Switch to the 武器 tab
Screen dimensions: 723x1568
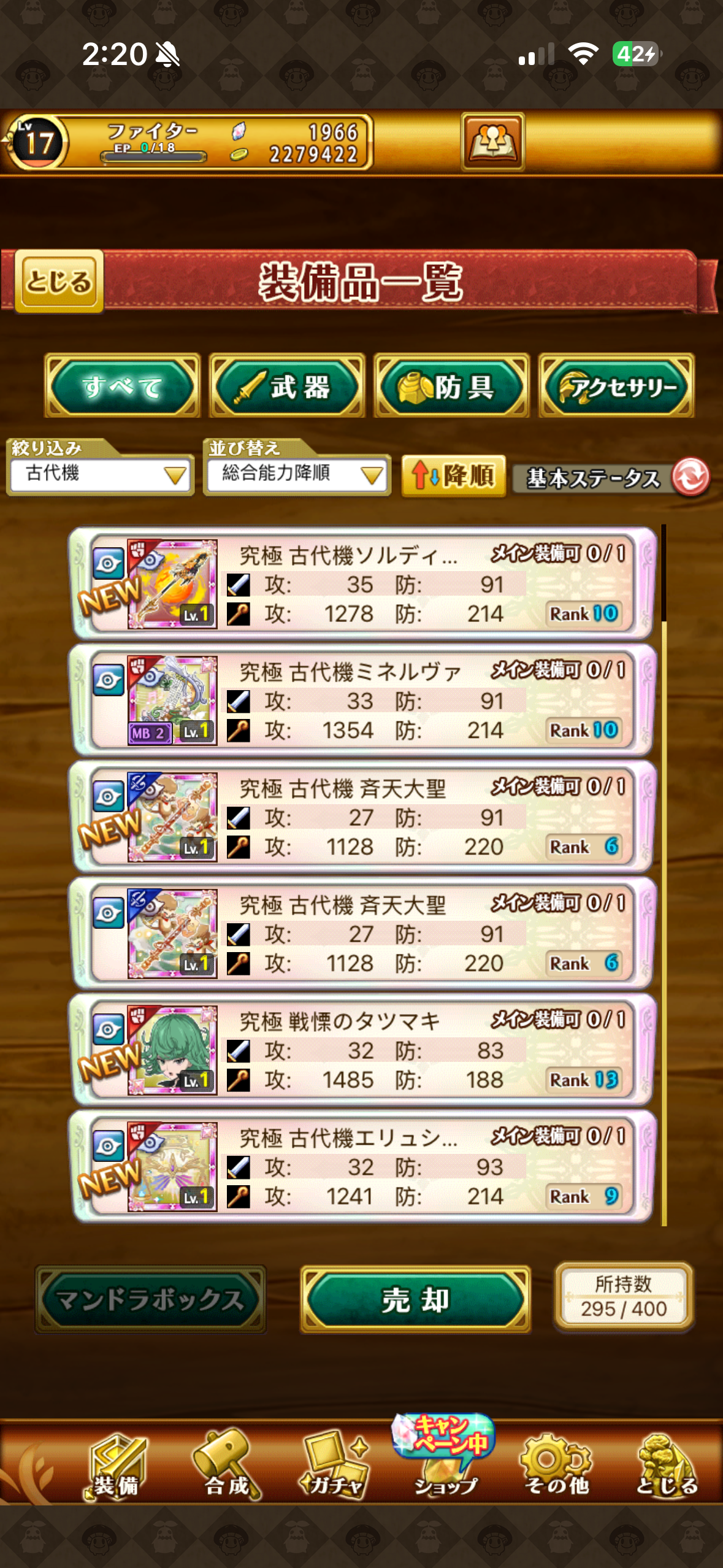point(287,386)
